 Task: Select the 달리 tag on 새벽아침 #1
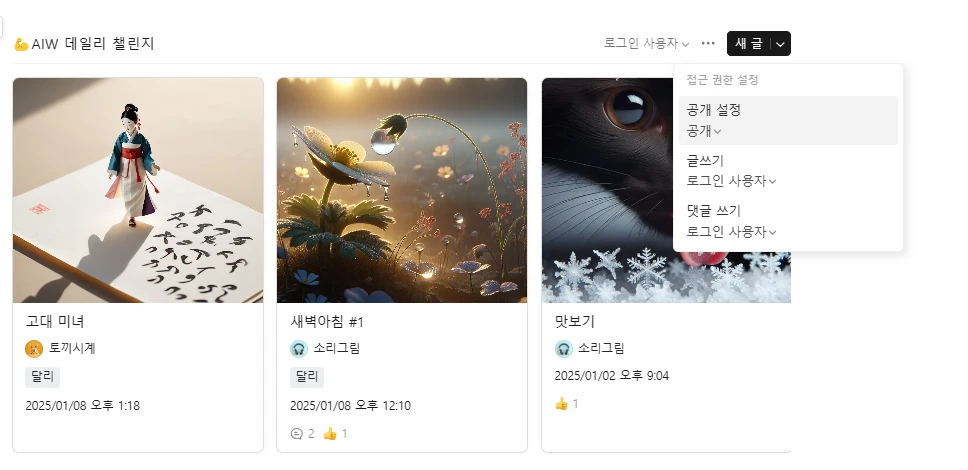point(306,377)
